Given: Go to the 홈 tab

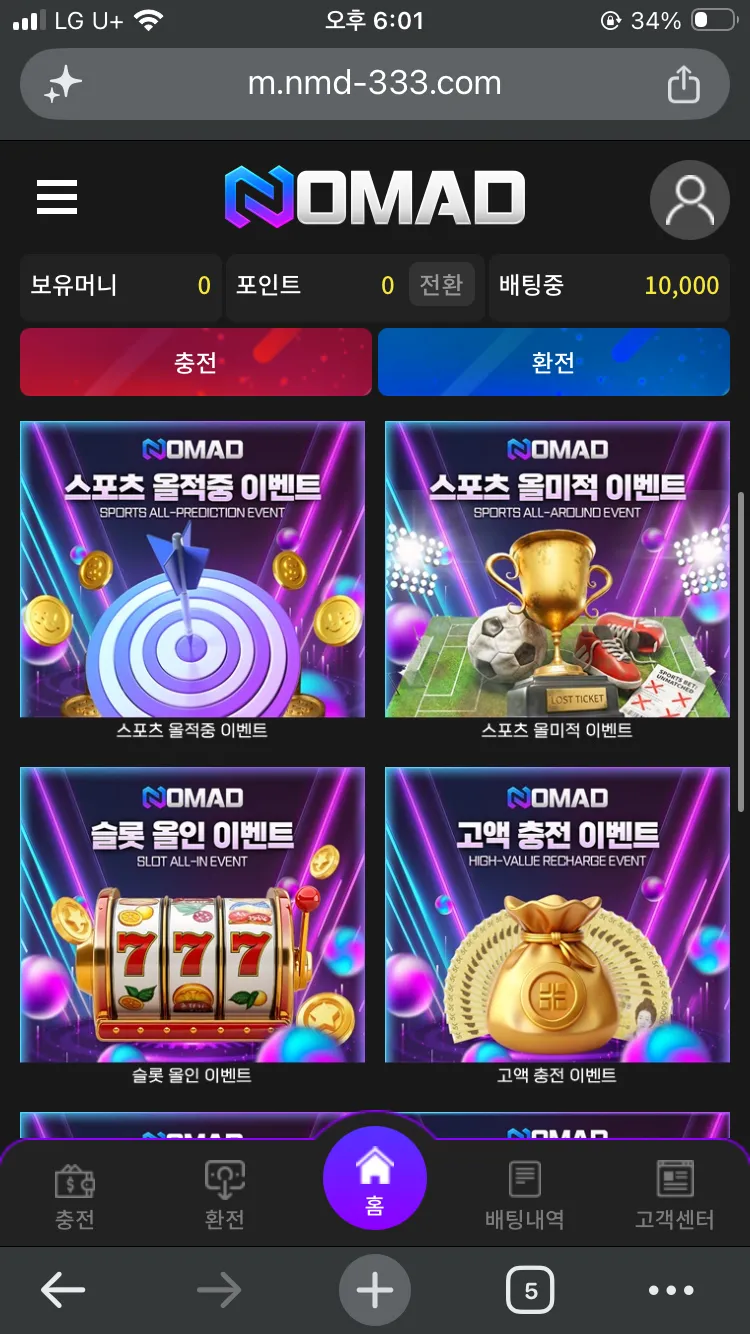Looking at the screenshot, I should 375,1180.
